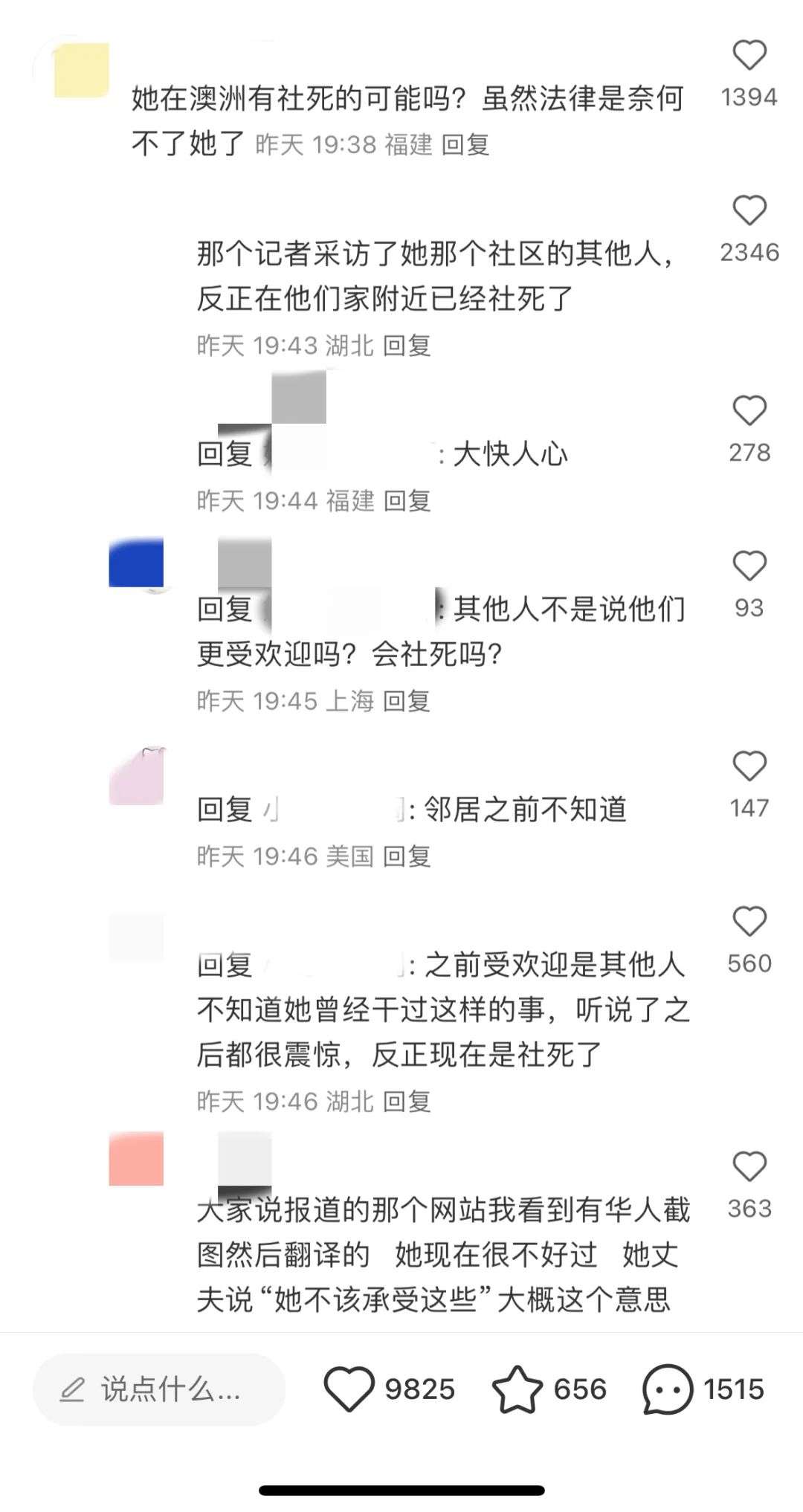Reply to the 19:38 福建 comment
The height and width of the screenshot is (1512, 803).
pos(465,144)
